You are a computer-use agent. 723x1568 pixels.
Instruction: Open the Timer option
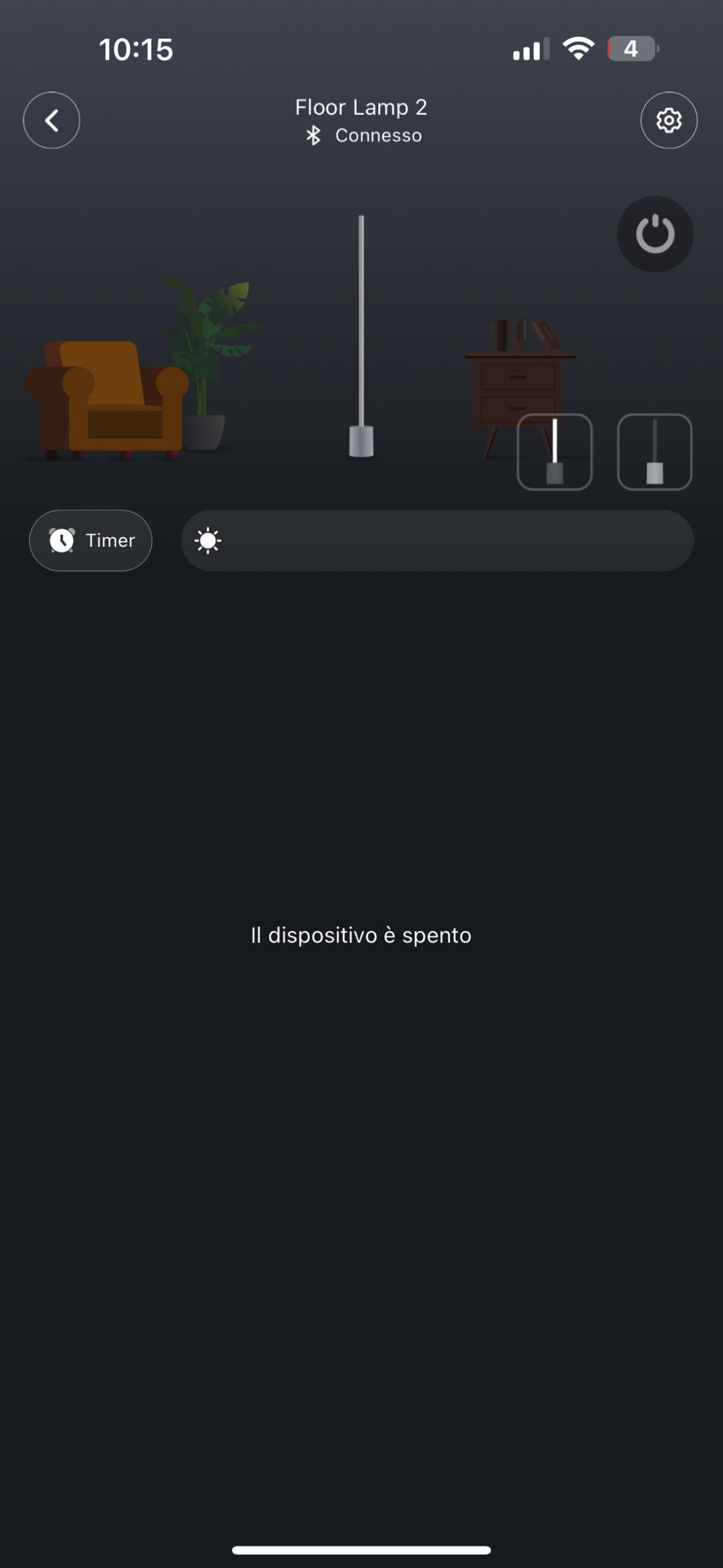click(91, 540)
